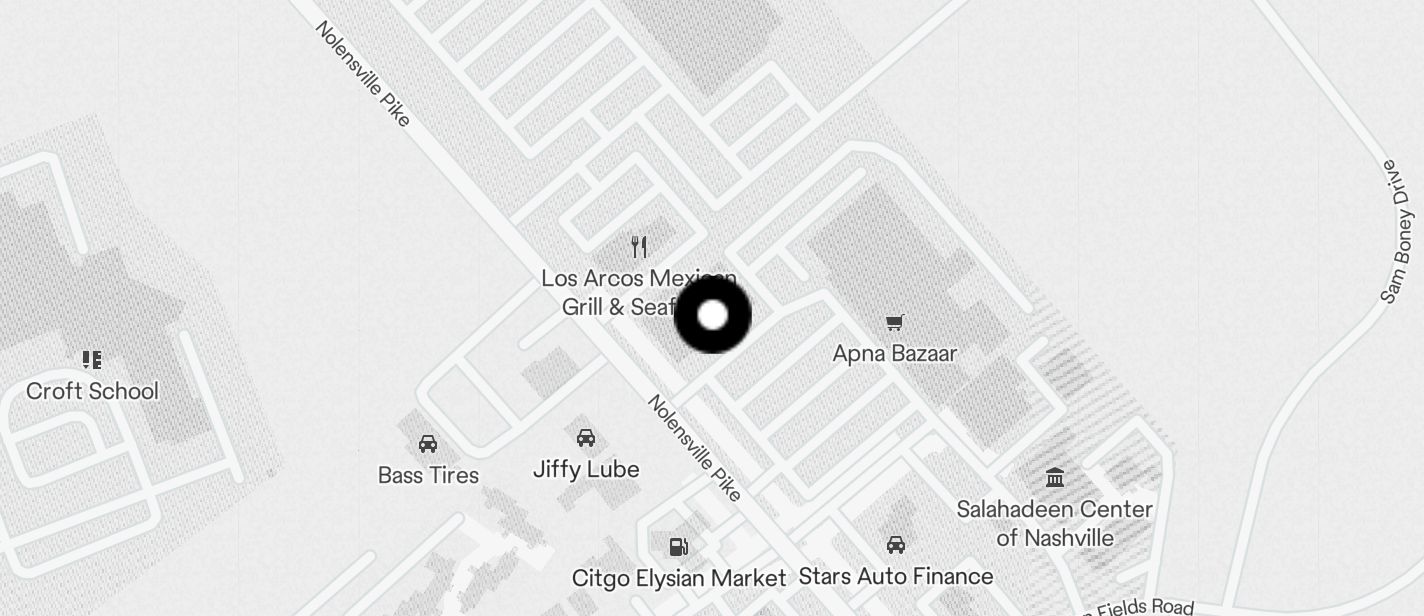The image size is (1424, 616).
Task: Select Los Arcos Mexican Grill restaurant marker
Action: click(x=639, y=247)
